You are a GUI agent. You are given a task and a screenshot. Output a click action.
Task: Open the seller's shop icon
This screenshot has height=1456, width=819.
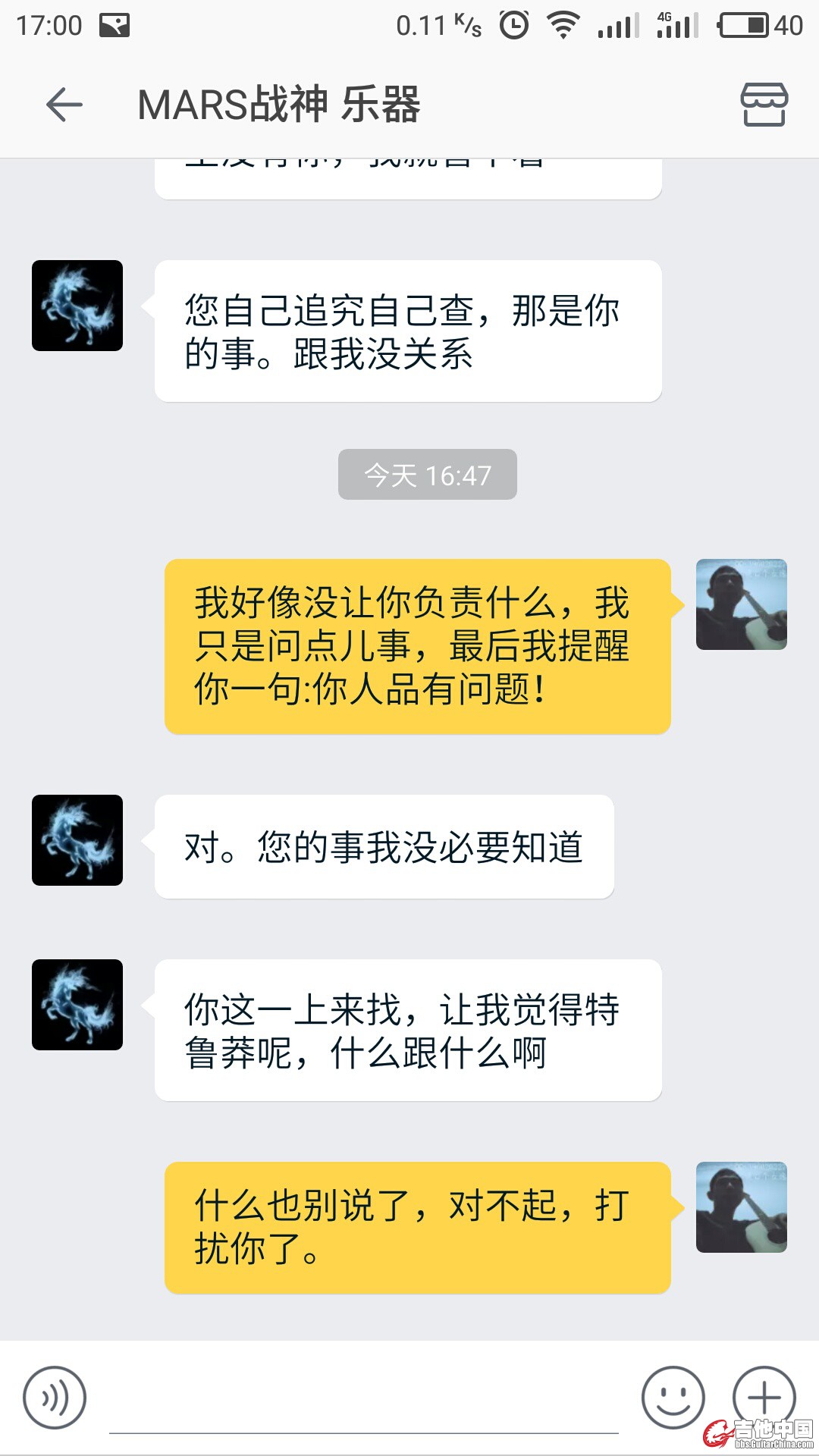point(764,104)
